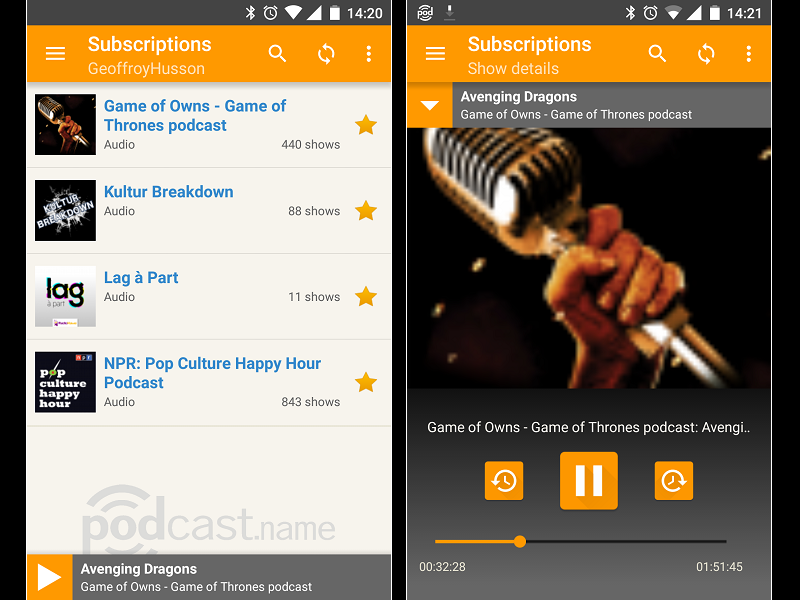
Task: Pause the Avenging Dragons episode
Action: point(588,481)
